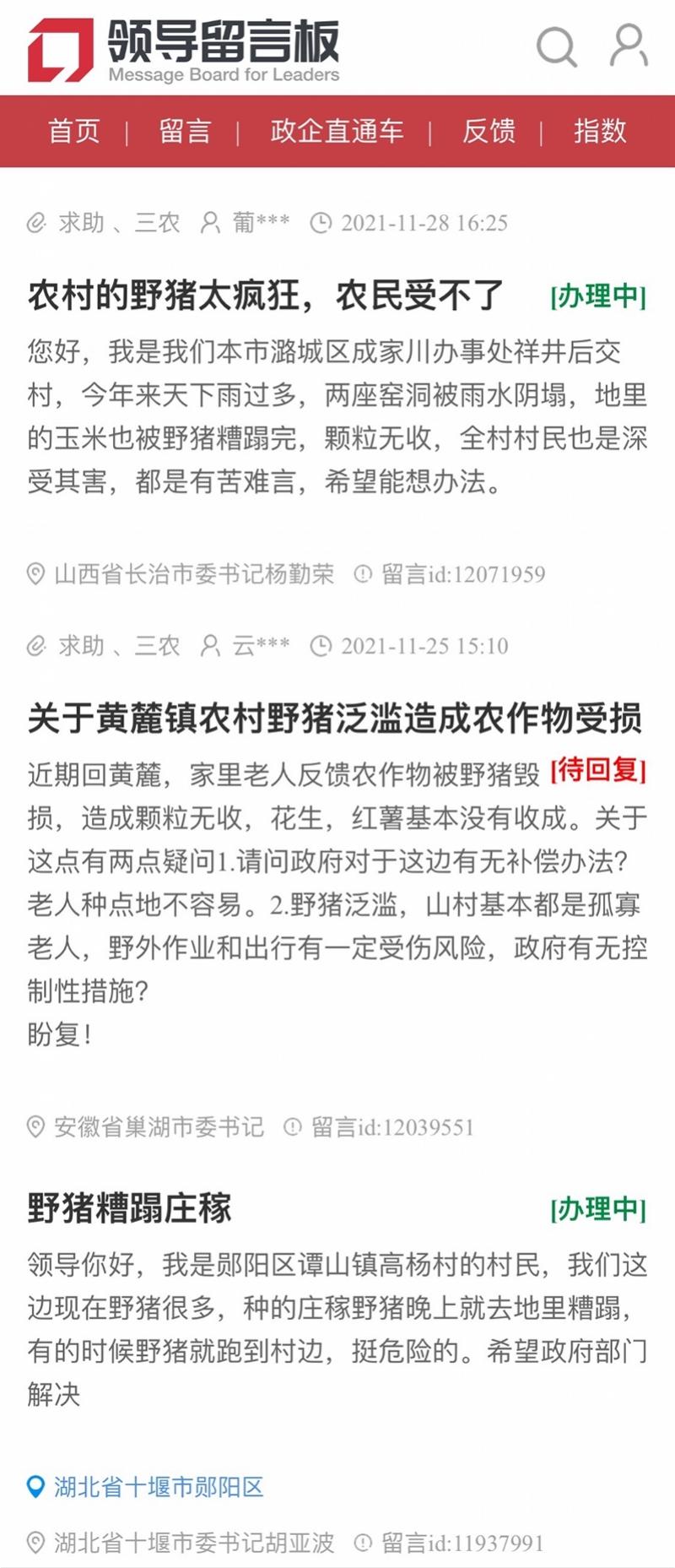This screenshot has width=675, height=1568.
Task: Open the 政企直通车 tab
Action: click(337, 131)
